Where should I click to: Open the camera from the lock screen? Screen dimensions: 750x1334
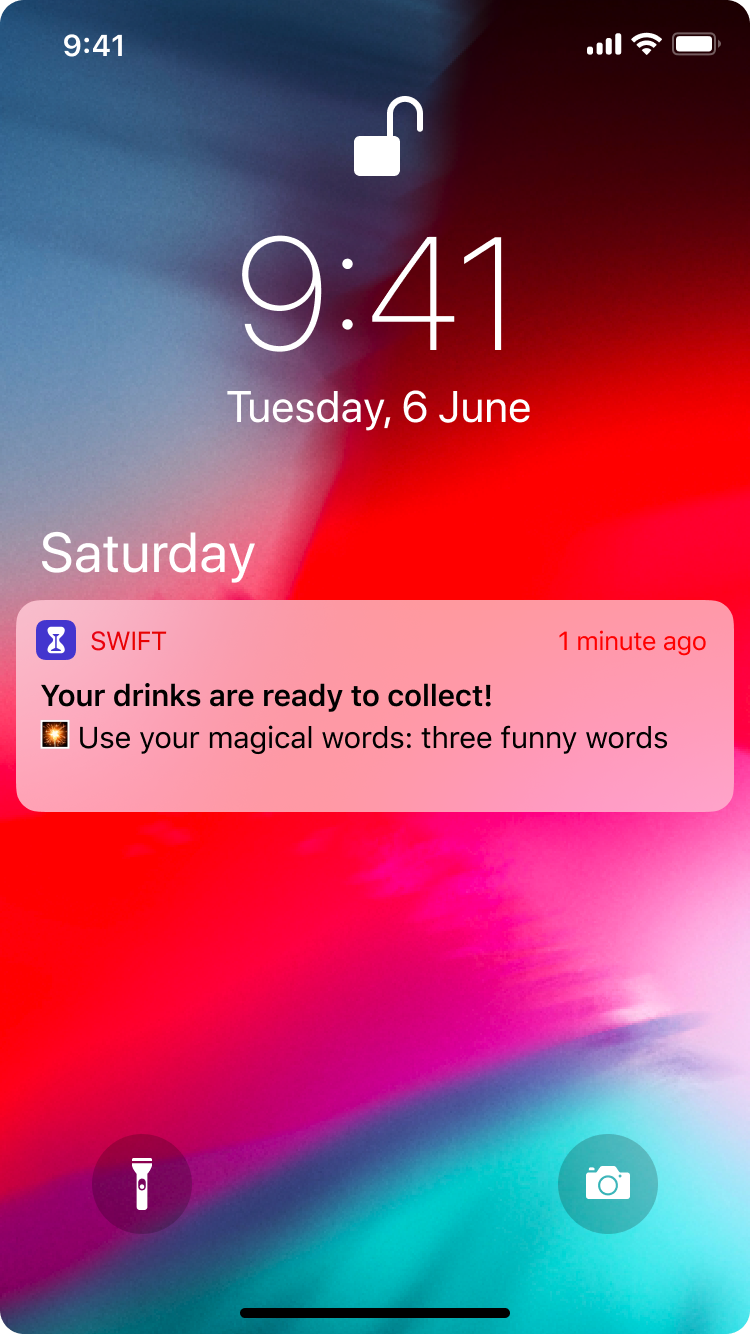click(x=607, y=1184)
